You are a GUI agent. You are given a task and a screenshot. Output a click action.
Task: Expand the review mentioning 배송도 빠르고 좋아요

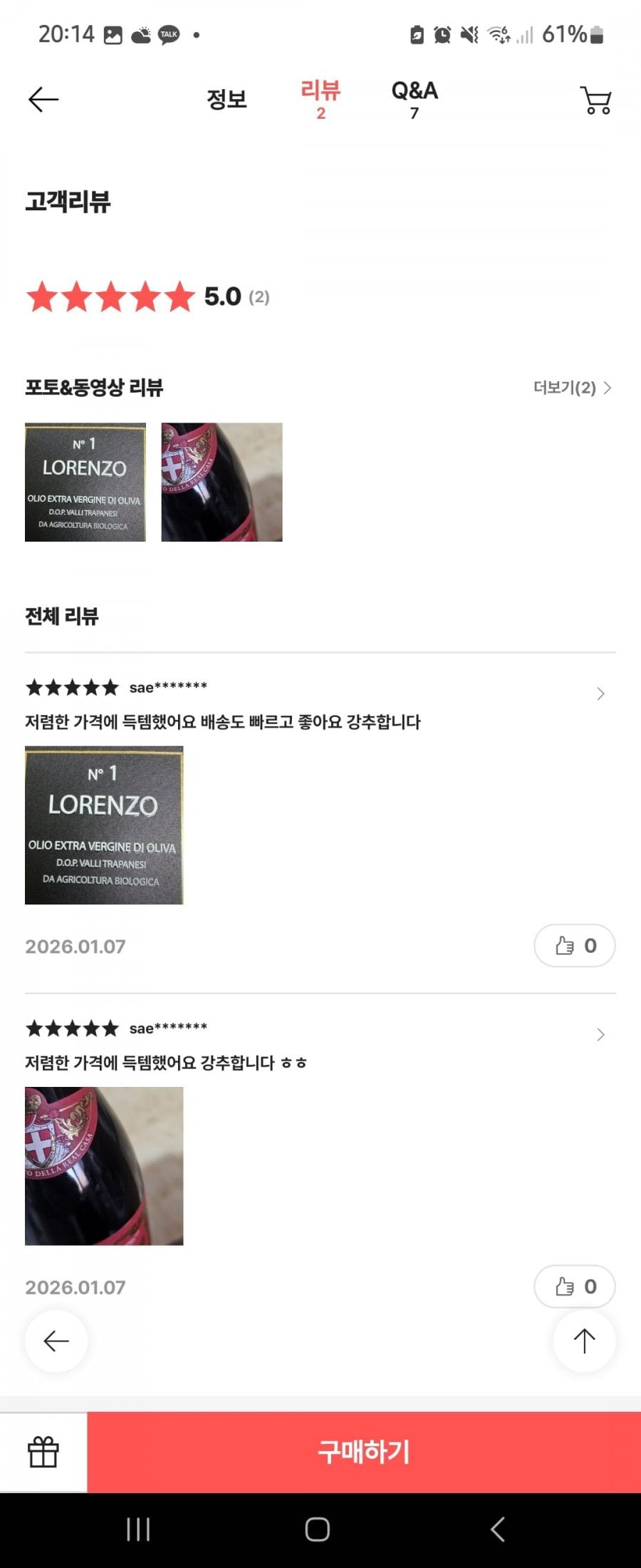coord(600,694)
